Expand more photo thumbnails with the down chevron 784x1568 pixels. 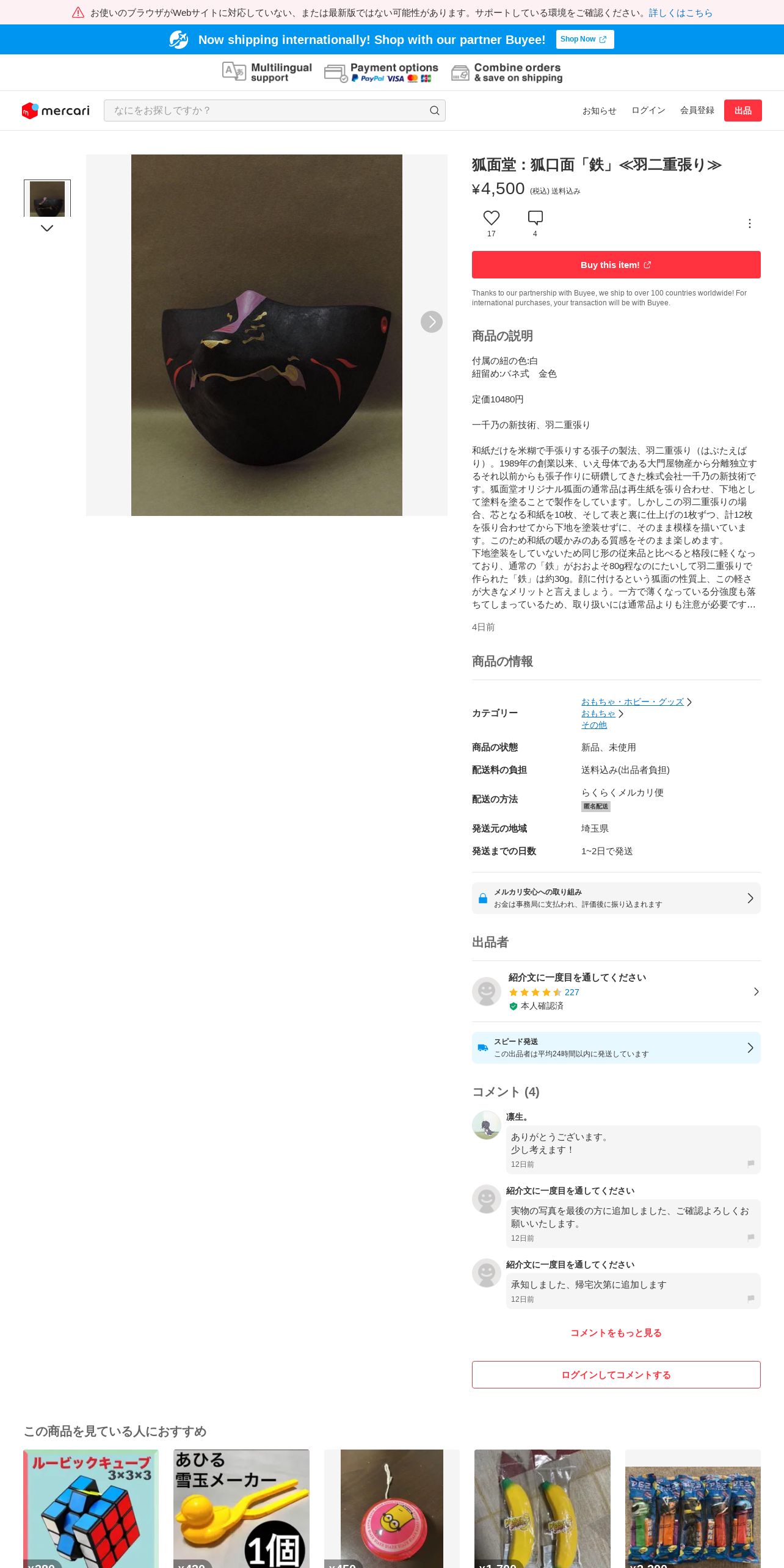coord(47,228)
